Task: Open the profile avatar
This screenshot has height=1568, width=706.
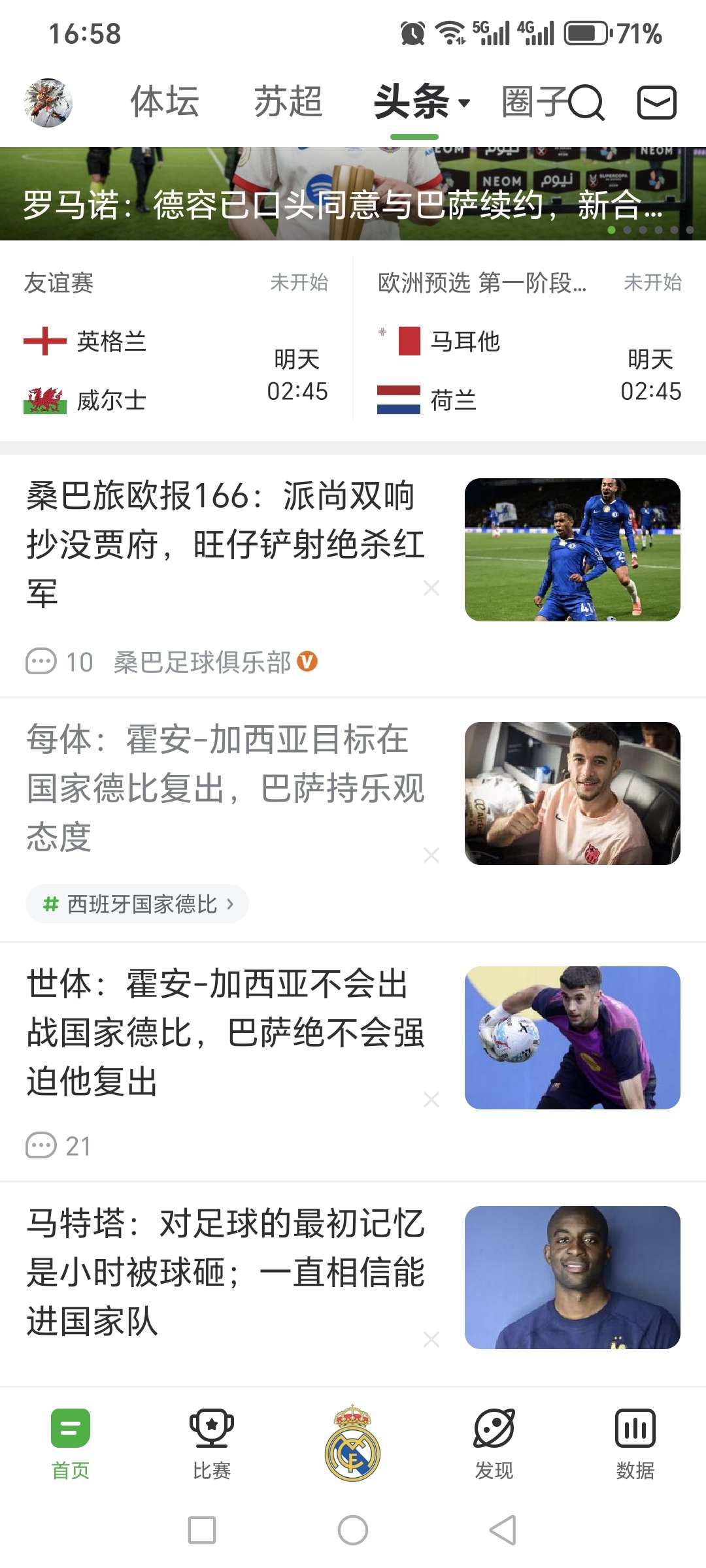Action: pos(48,103)
